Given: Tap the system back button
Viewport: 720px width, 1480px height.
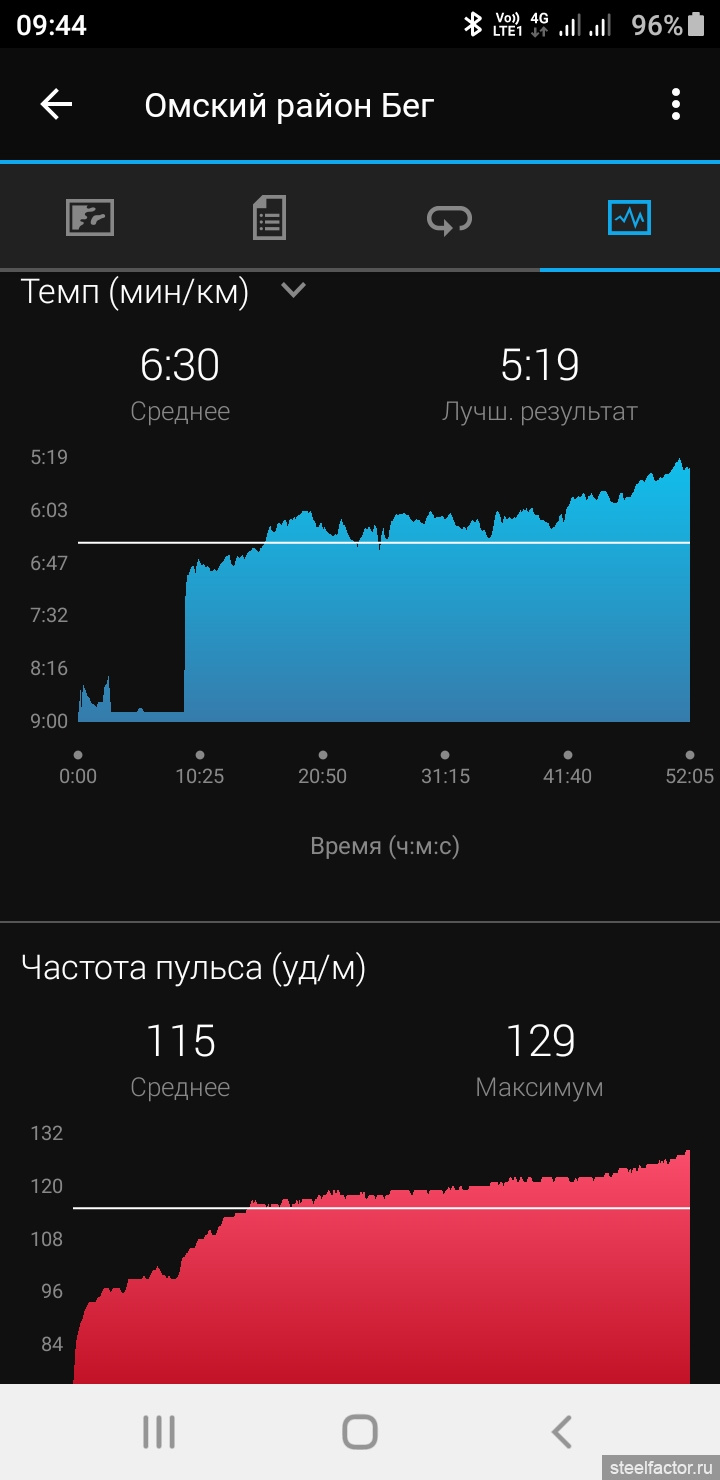Looking at the screenshot, I should click(x=562, y=1431).
